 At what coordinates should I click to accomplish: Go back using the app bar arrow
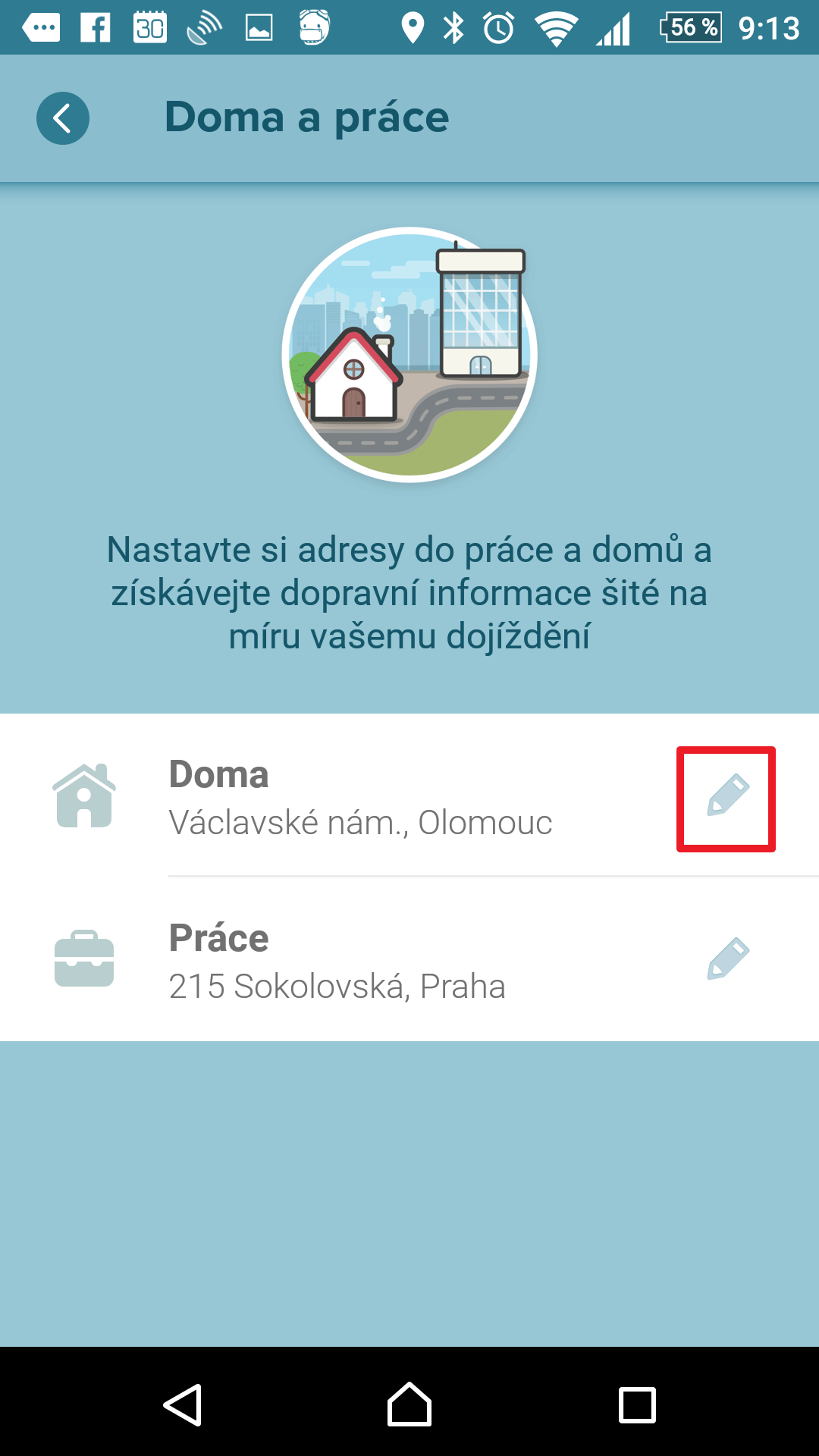(x=63, y=118)
